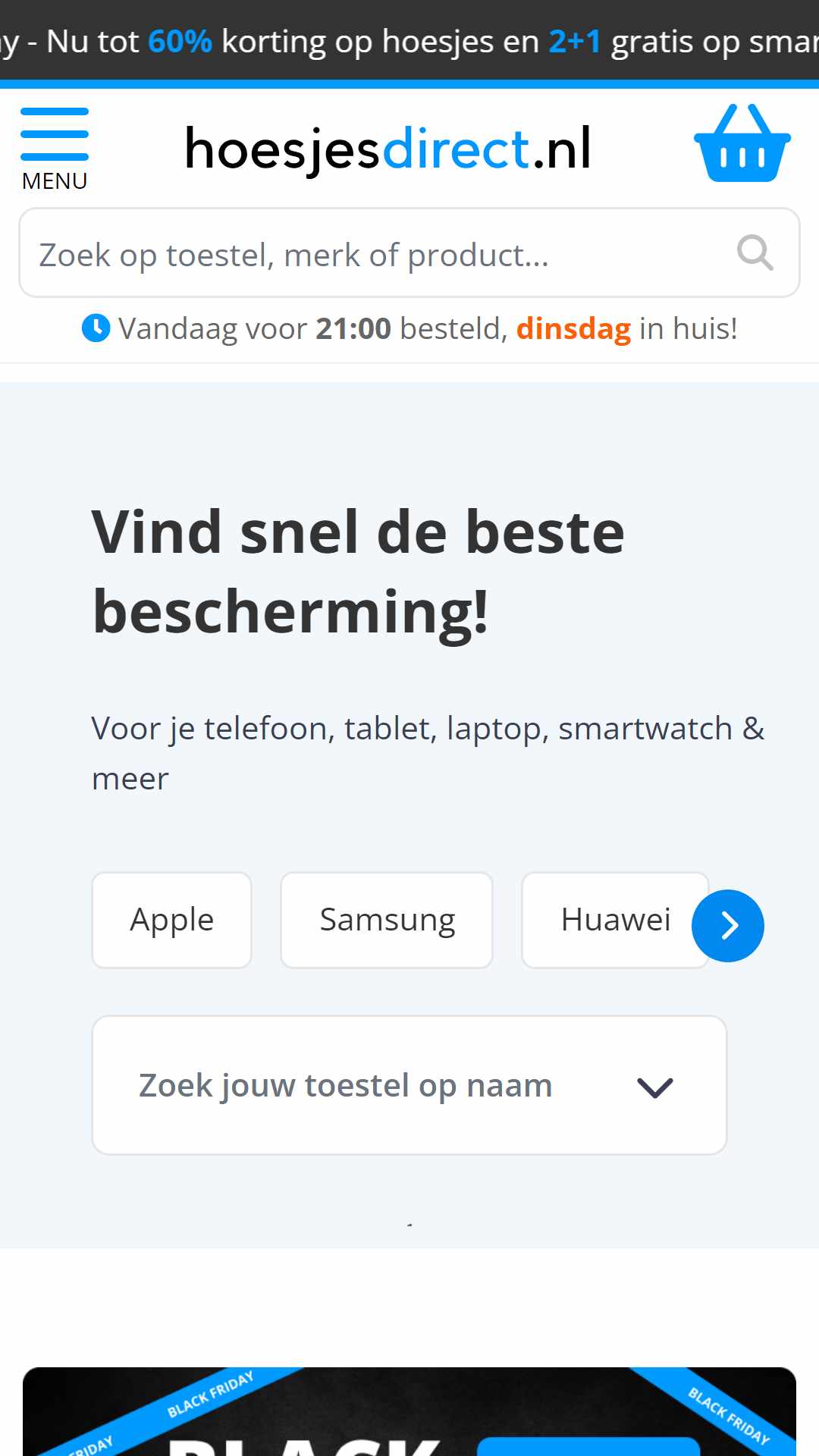This screenshot has width=819, height=1456.
Task: Select the Apple brand chip
Action: pyautogui.click(x=172, y=920)
